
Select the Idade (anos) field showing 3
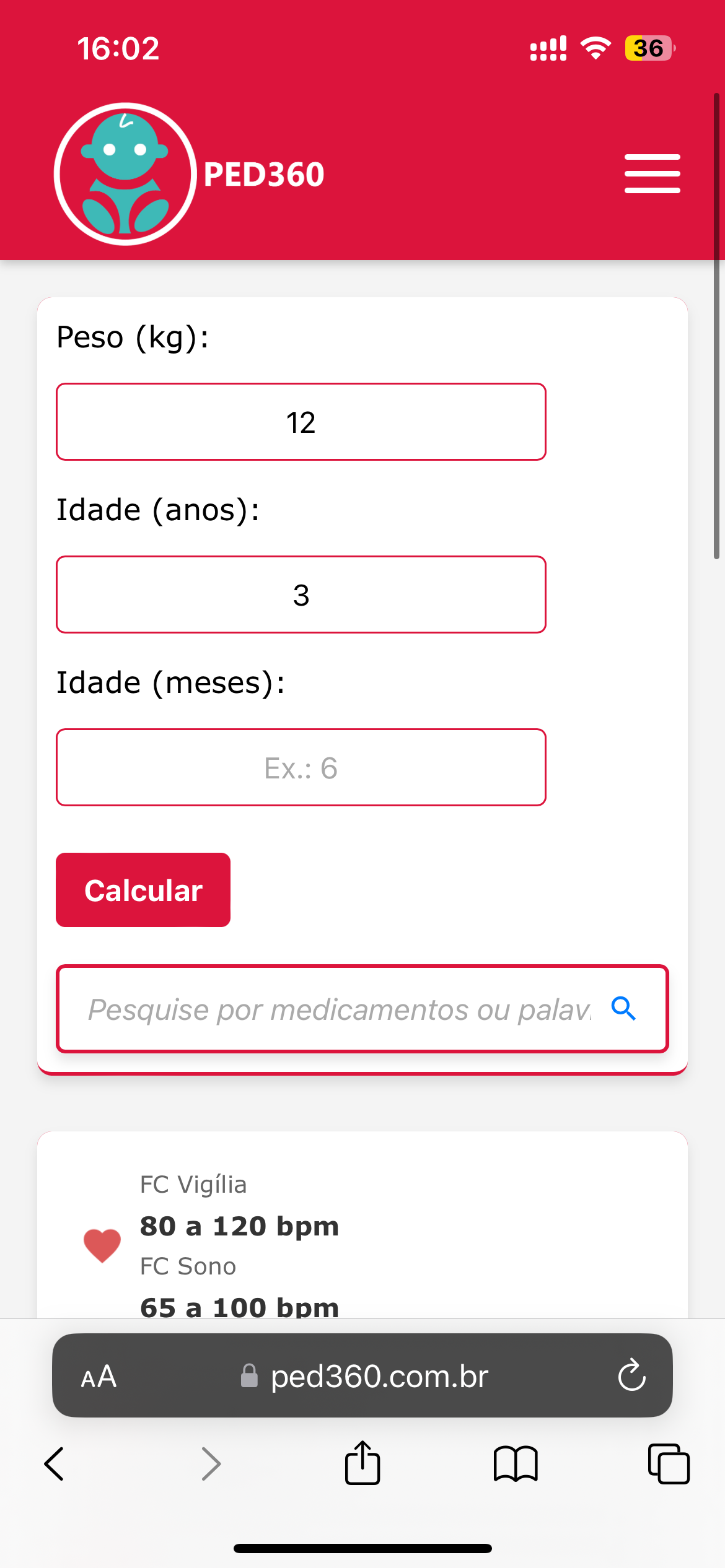click(301, 595)
